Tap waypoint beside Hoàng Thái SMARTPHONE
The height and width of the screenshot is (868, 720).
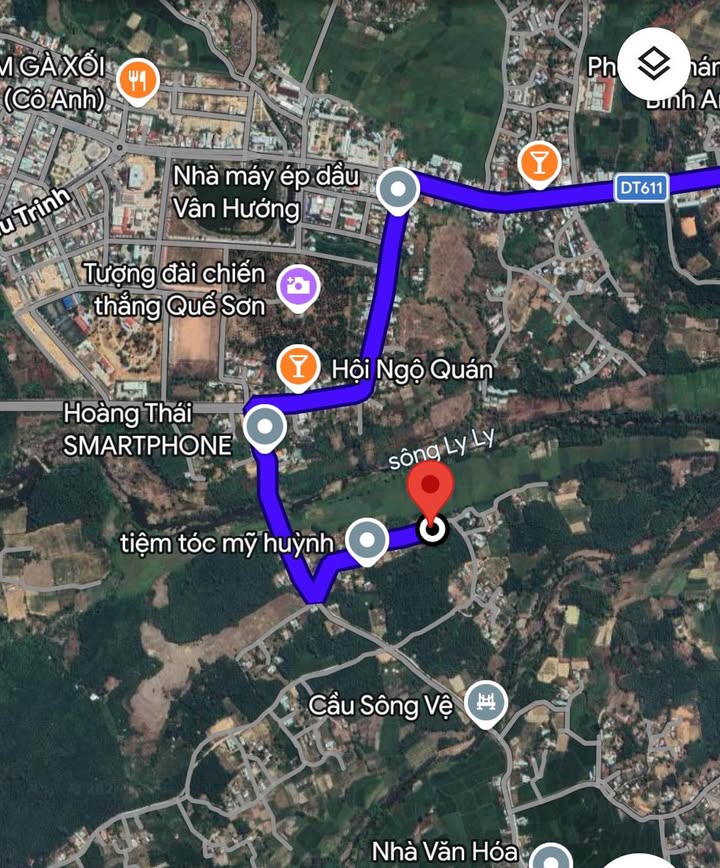click(x=265, y=428)
